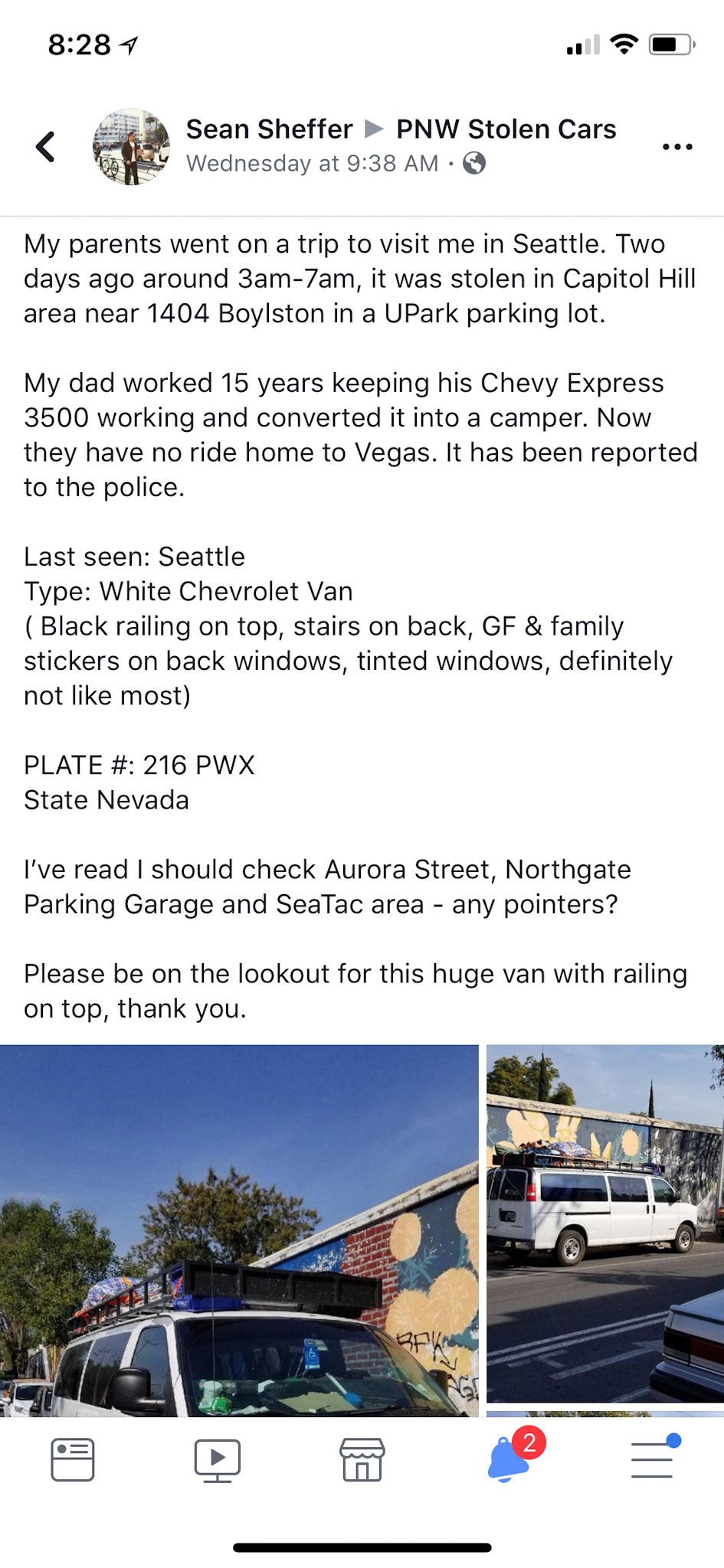Screen dimensions: 724x1568
Task: Open the PNW Stolen Cars group
Action: [x=506, y=129]
